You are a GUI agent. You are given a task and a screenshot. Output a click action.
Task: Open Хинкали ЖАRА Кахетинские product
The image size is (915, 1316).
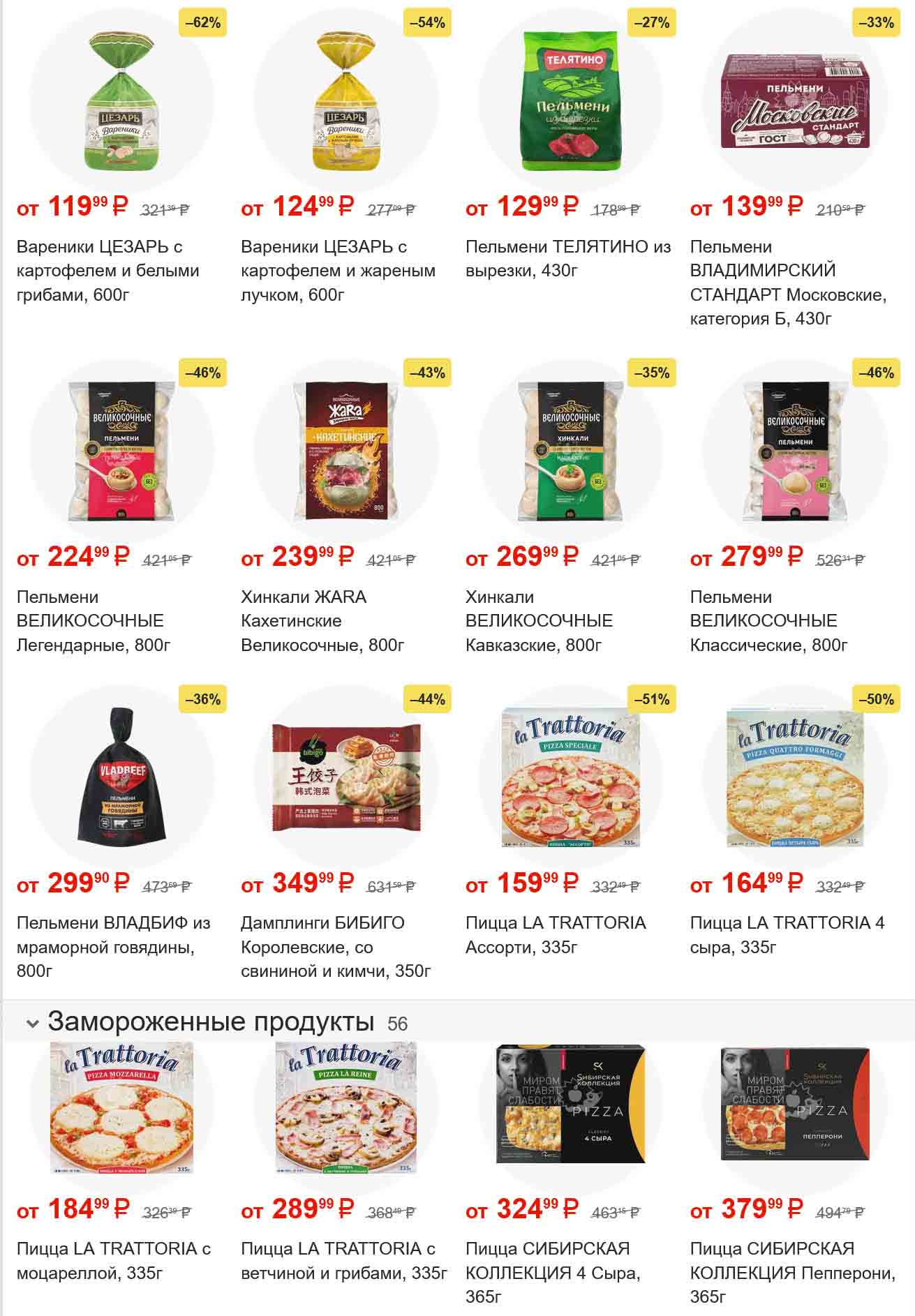(322, 620)
